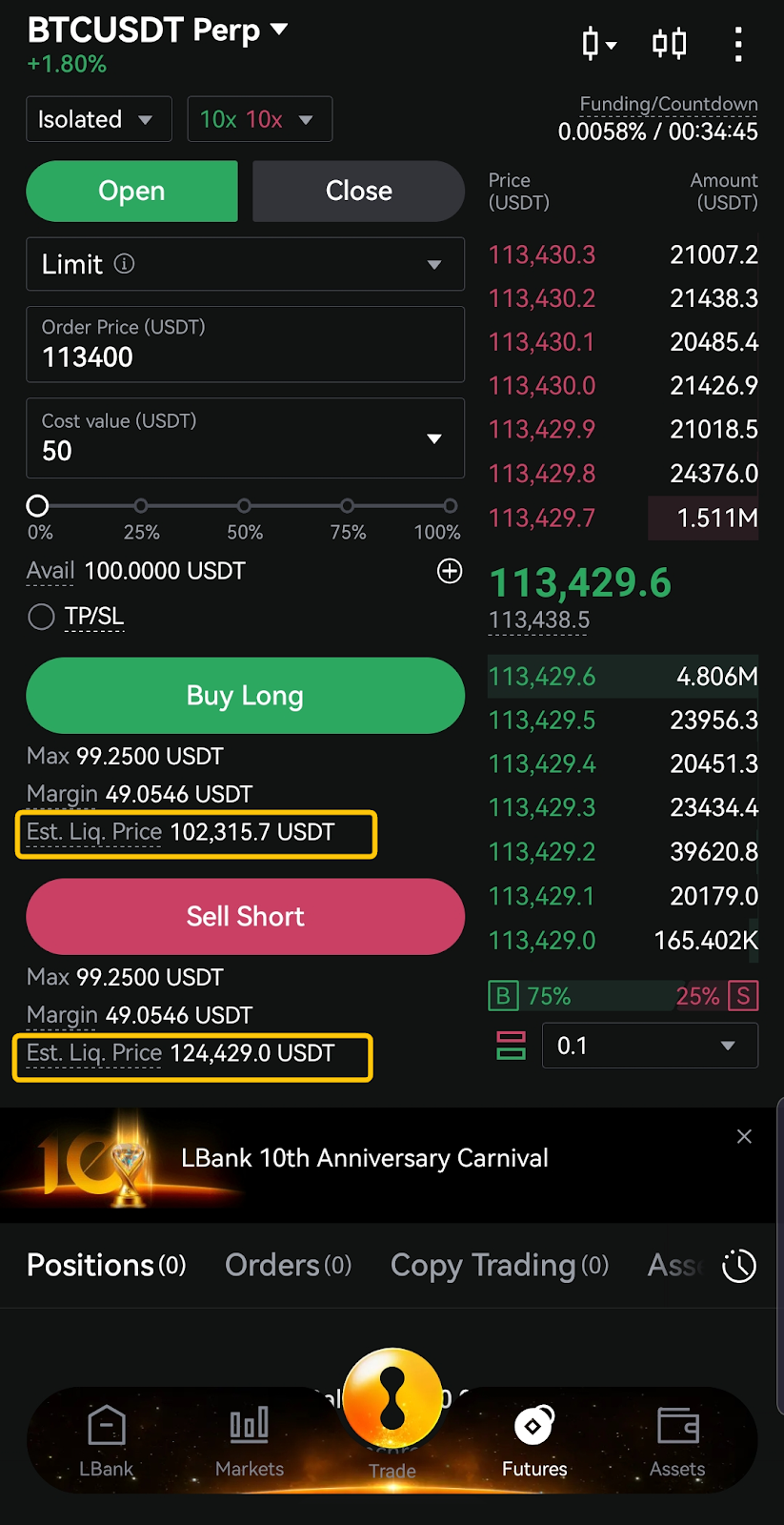Add funds with the plus icon
The image size is (784, 1525).
tap(450, 571)
